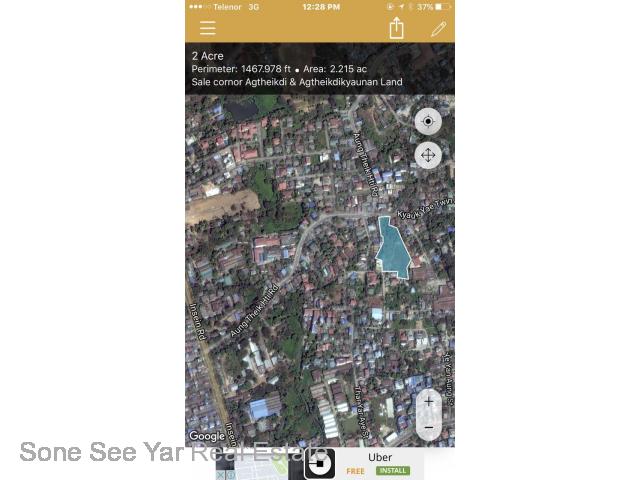The width and height of the screenshot is (640, 480).
Task: Tap the four-arrow move button
Action: [x=428, y=156]
